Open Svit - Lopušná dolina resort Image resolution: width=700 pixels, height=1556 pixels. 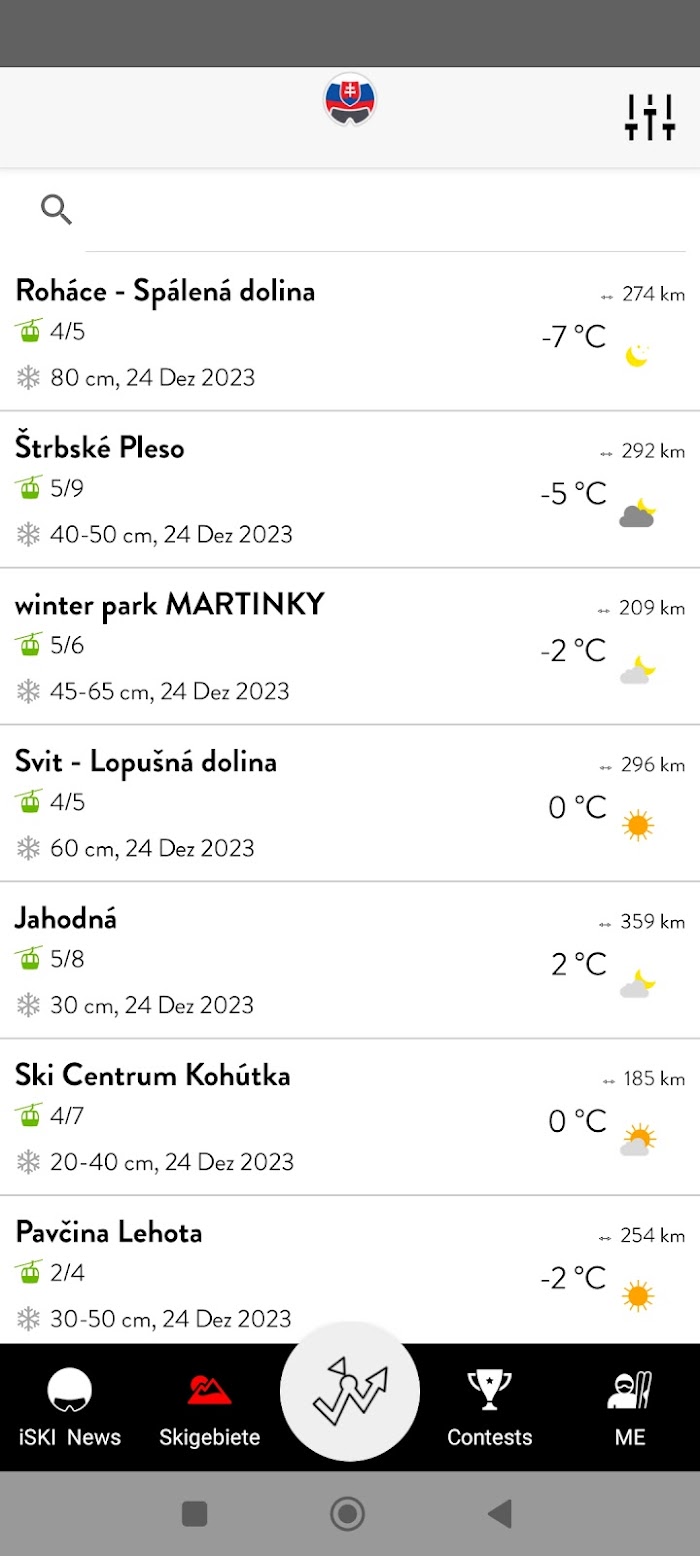click(x=350, y=804)
